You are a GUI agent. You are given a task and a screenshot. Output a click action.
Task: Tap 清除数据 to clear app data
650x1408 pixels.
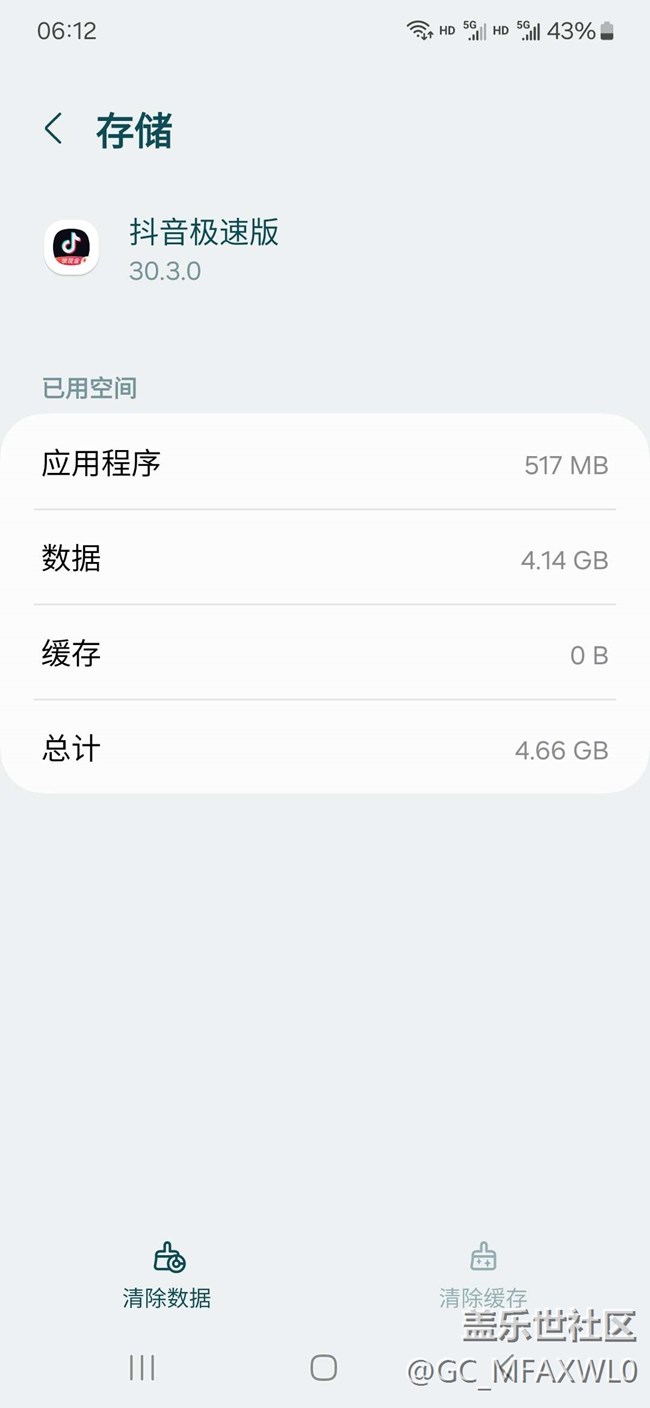point(167,1275)
